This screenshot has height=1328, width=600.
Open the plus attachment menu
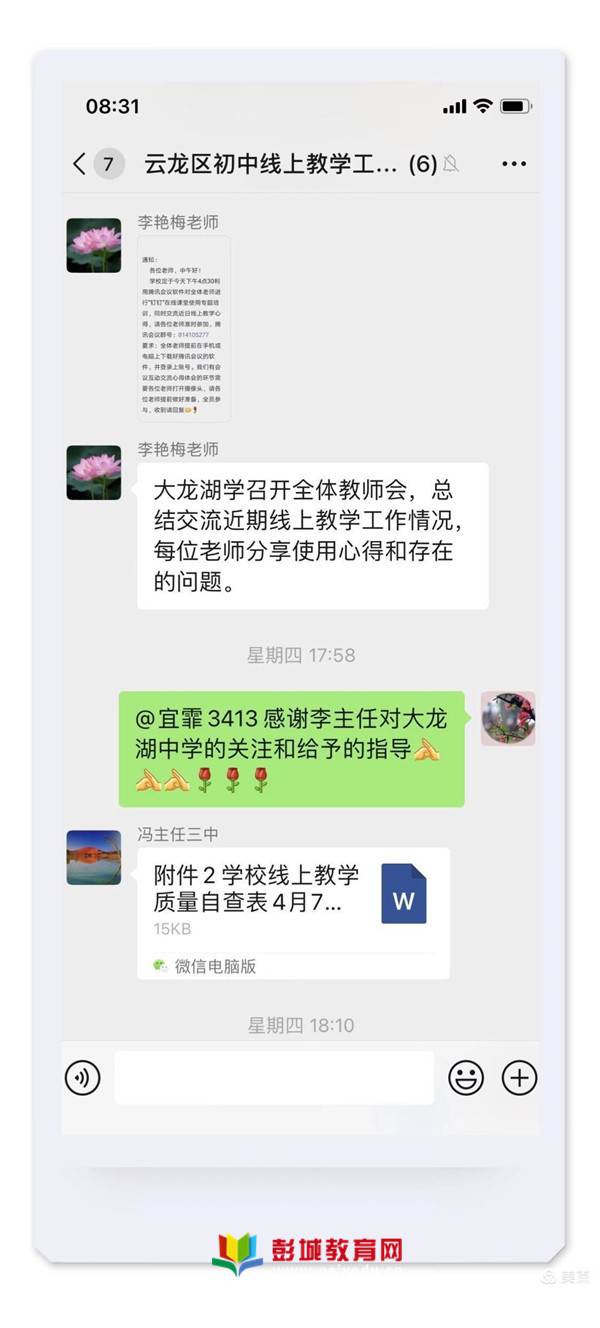pyautogui.click(x=519, y=1077)
